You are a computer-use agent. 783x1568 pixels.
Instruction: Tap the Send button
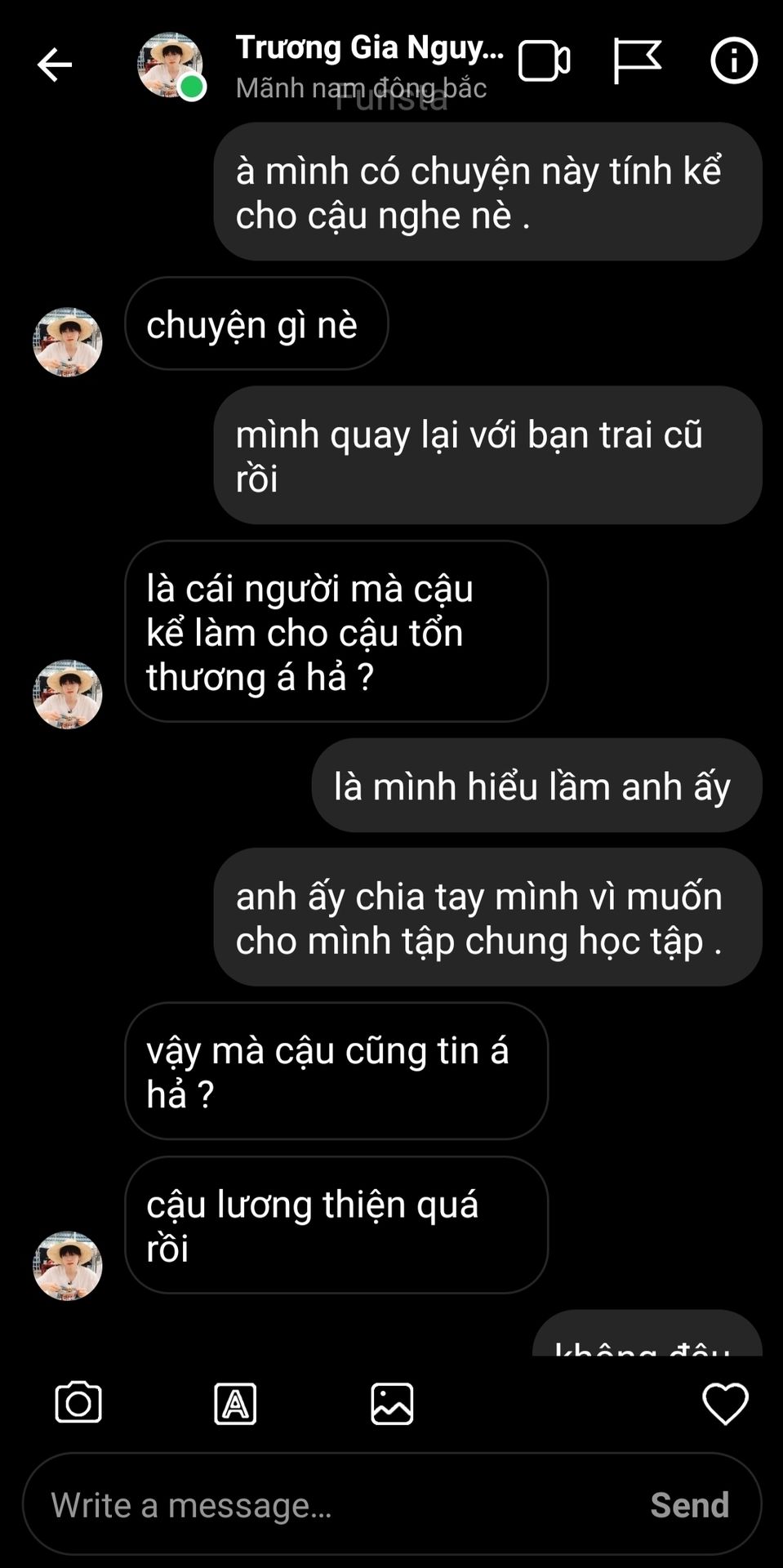coord(689,1504)
